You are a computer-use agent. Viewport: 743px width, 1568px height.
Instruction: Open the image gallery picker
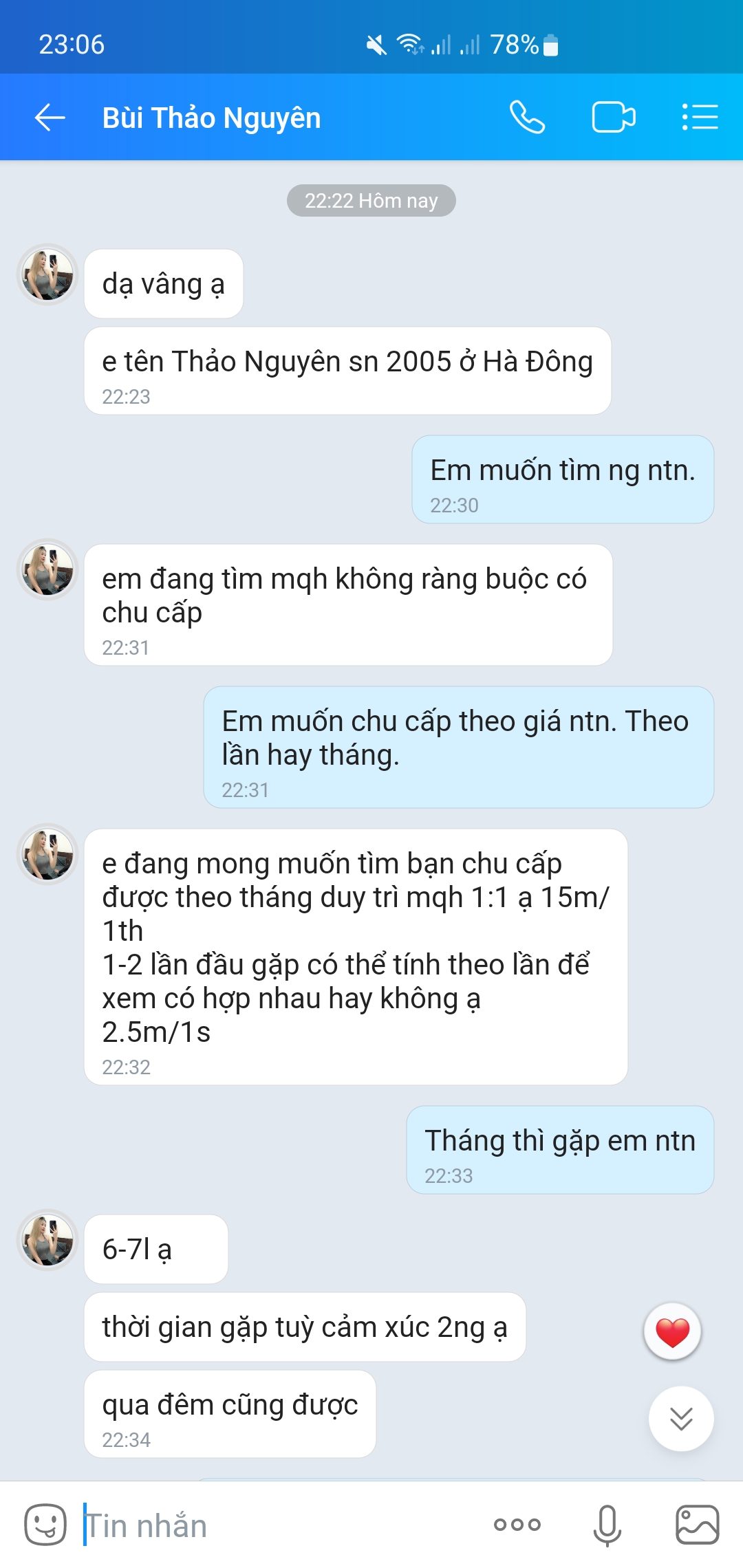click(697, 1525)
